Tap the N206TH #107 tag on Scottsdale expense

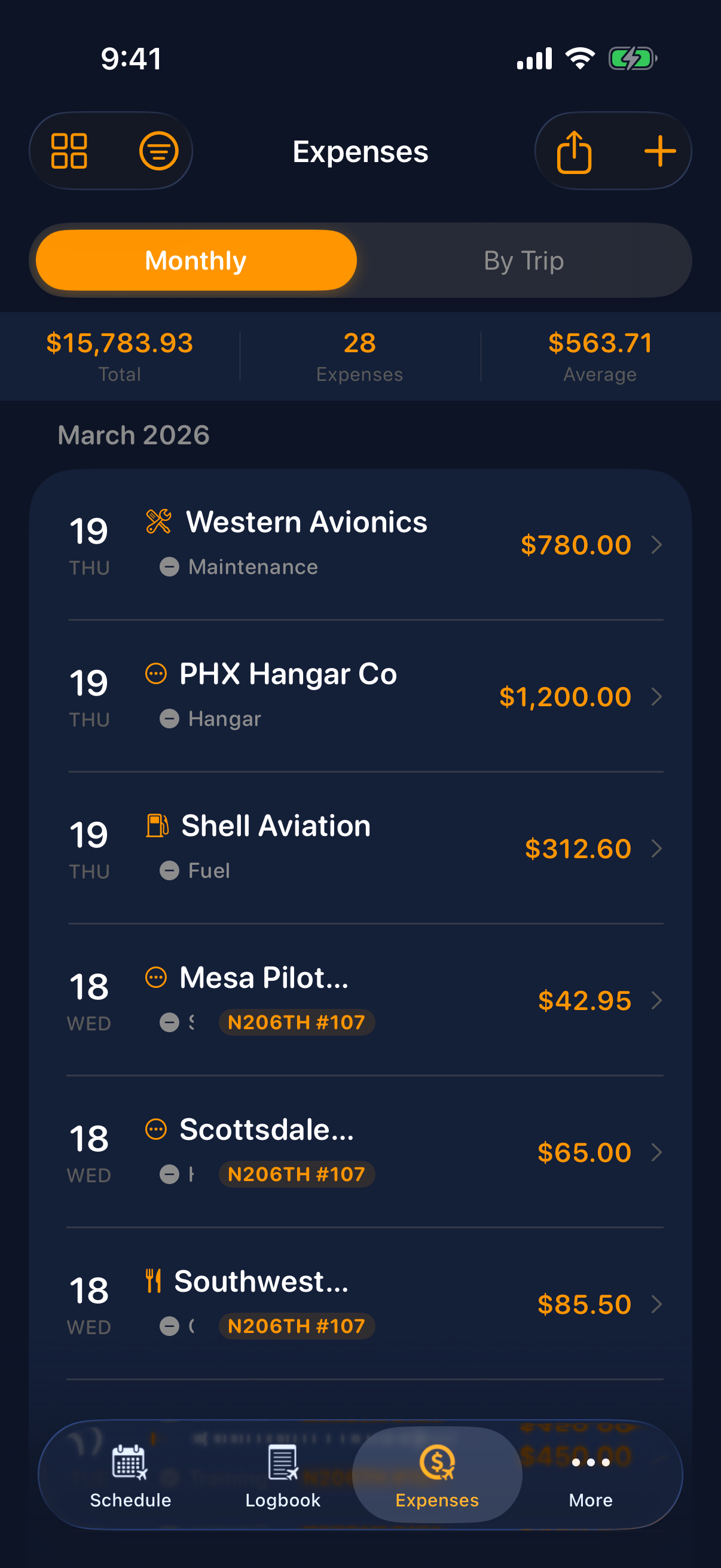(297, 1174)
